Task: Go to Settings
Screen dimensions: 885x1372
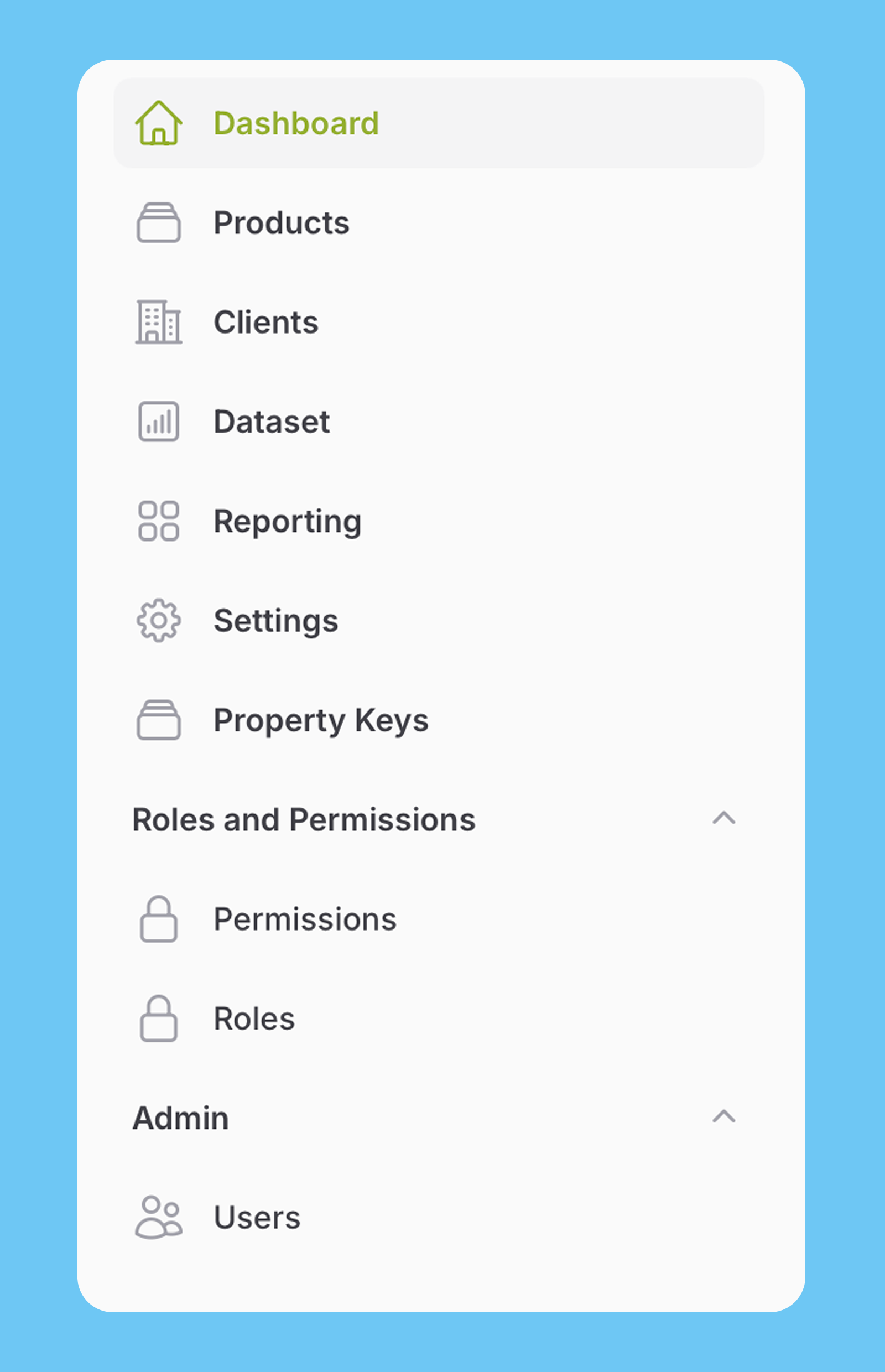Action: tap(275, 621)
